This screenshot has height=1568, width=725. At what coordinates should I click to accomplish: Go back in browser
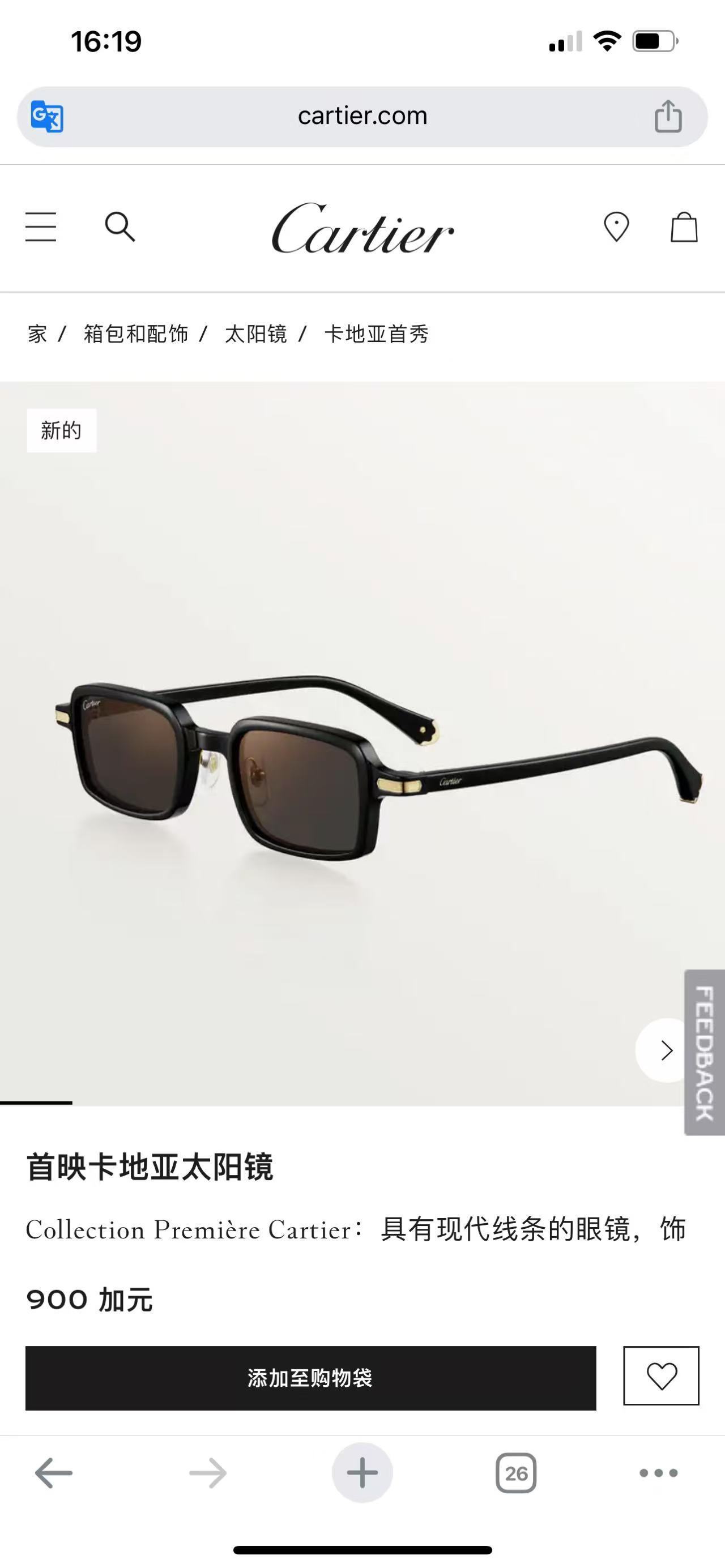click(54, 1473)
